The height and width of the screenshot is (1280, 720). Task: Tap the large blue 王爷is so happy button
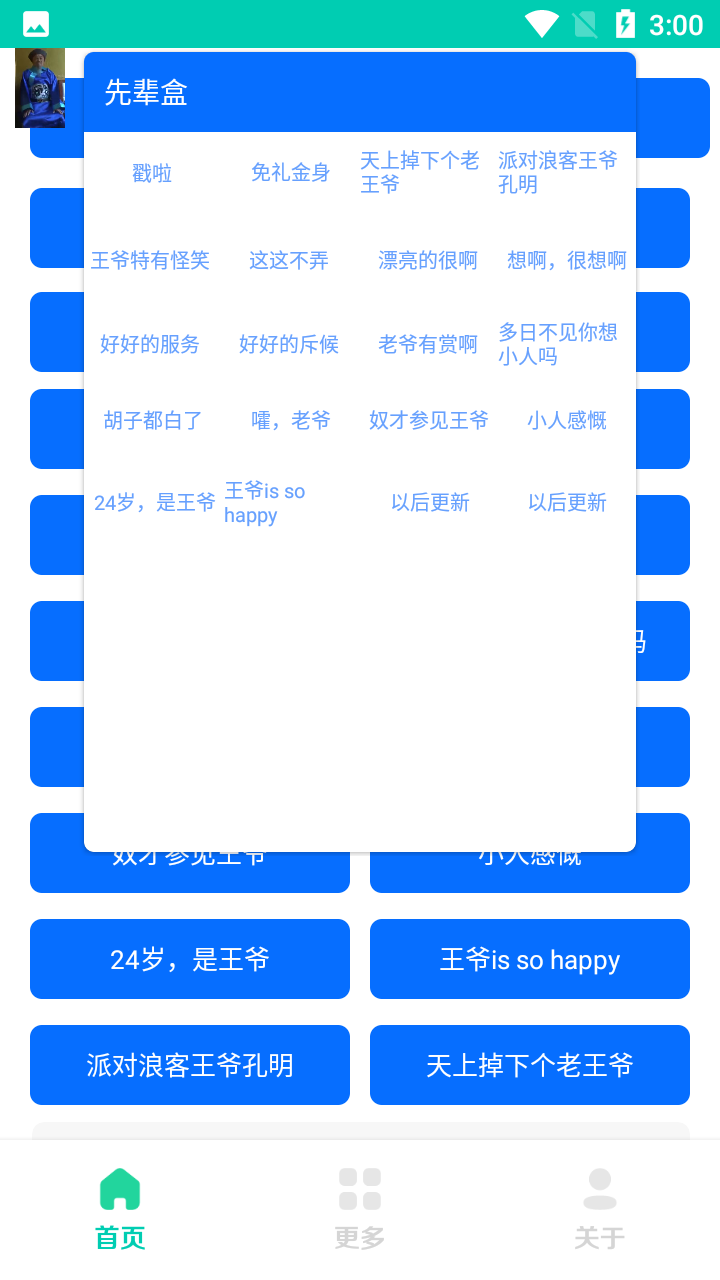(530, 959)
